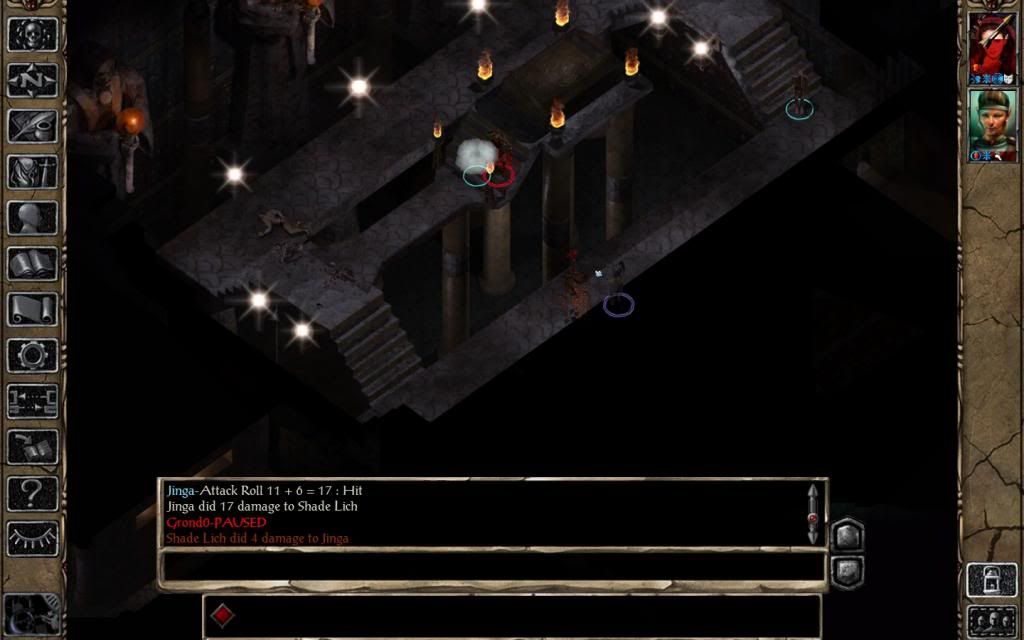Tap the question mark help button
Image resolution: width=1024 pixels, height=640 pixels.
pyautogui.click(x=32, y=493)
